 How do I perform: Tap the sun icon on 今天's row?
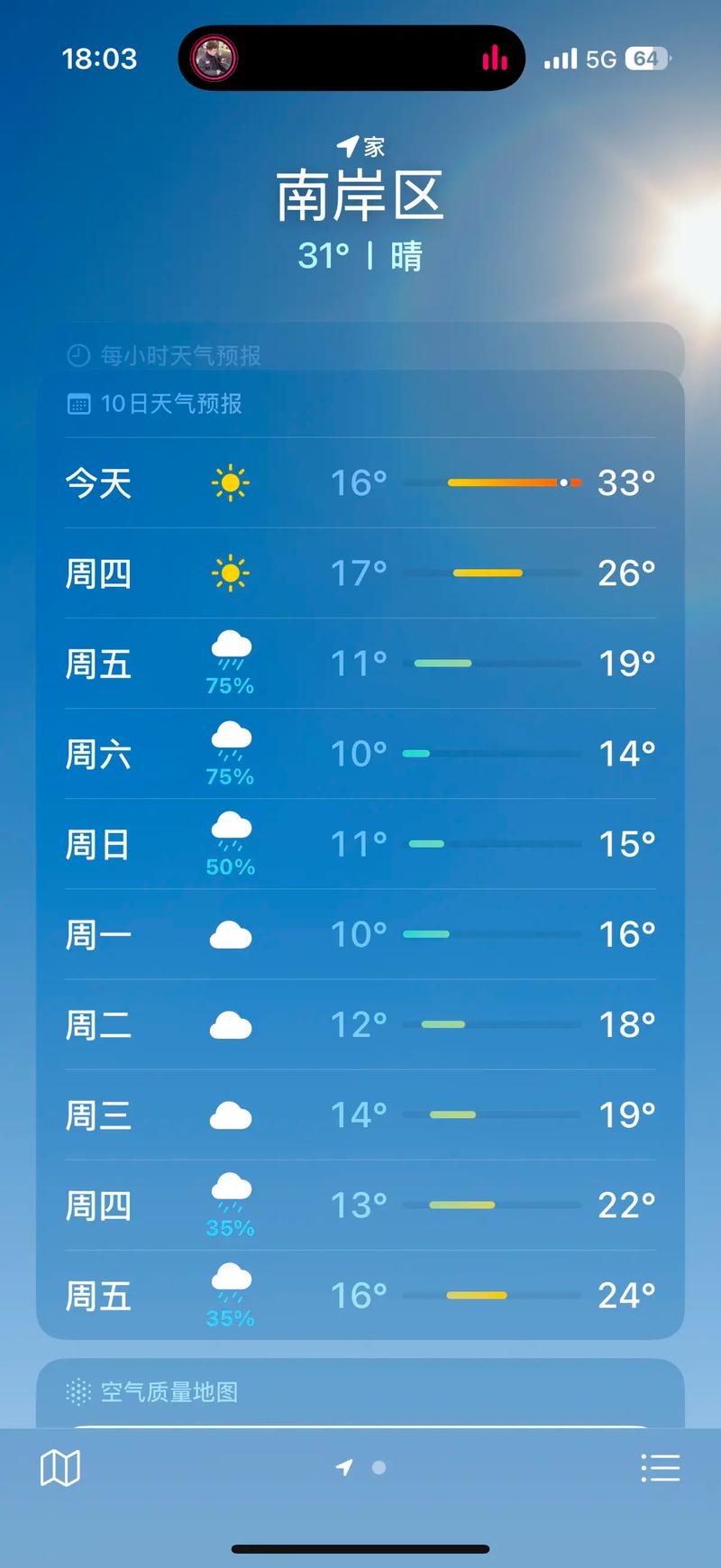click(x=231, y=482)
